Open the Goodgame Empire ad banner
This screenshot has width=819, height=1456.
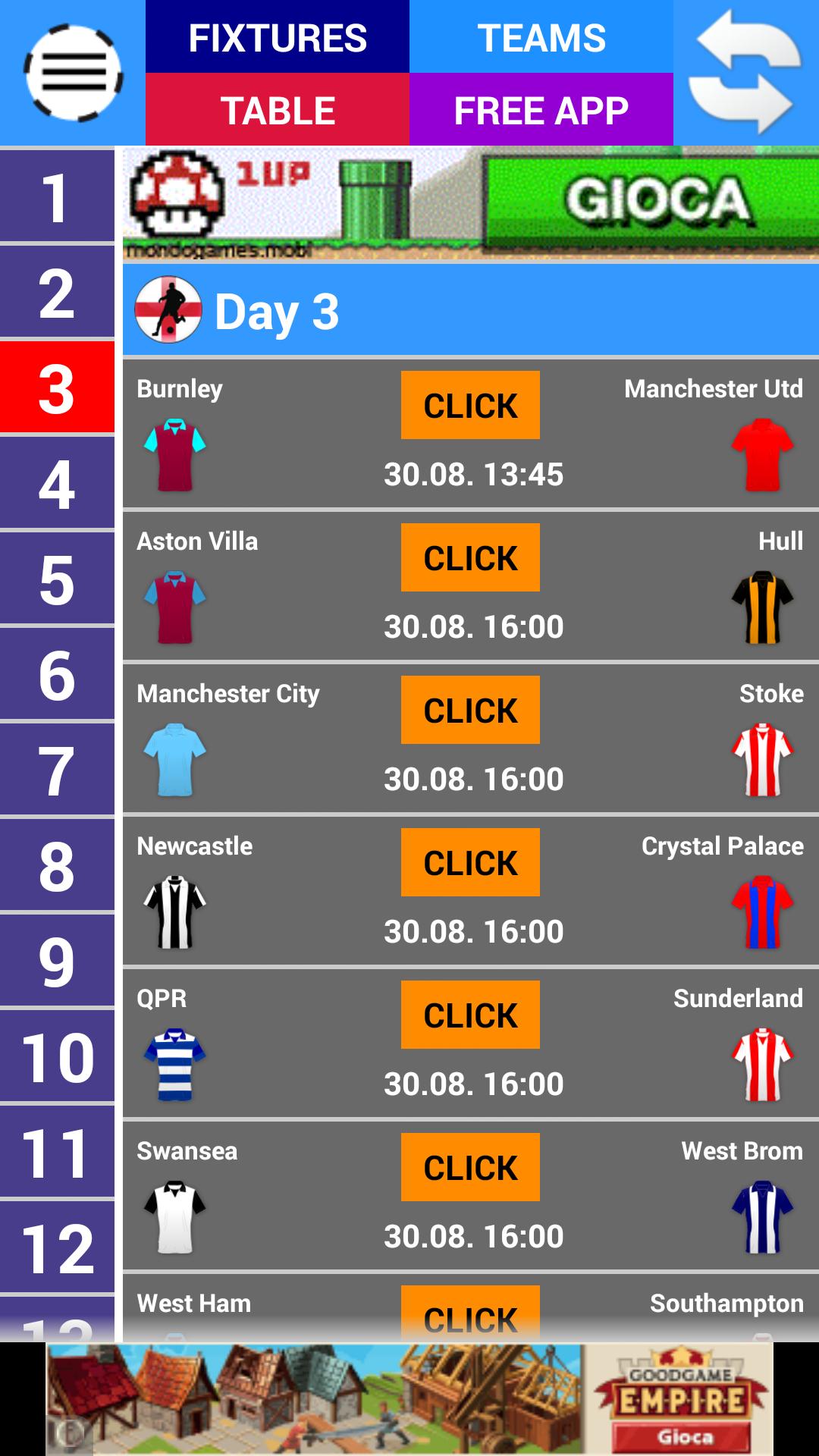point(409,1398)
